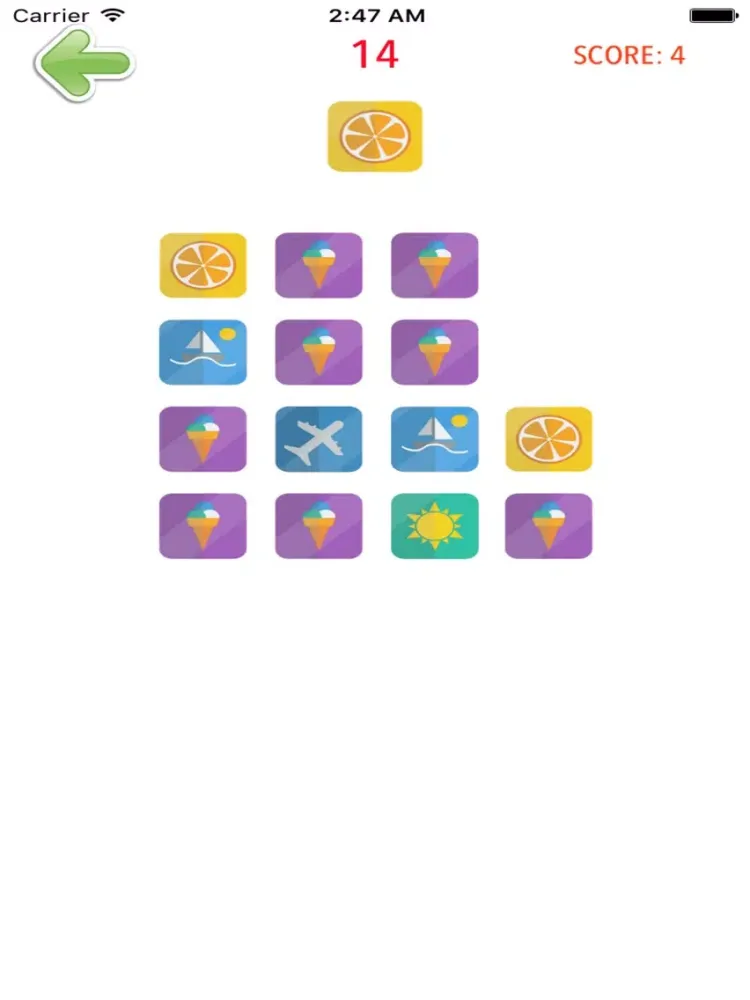
Task: Select the ice cream tile right of second sailboat
Action: tap(434, 352)
